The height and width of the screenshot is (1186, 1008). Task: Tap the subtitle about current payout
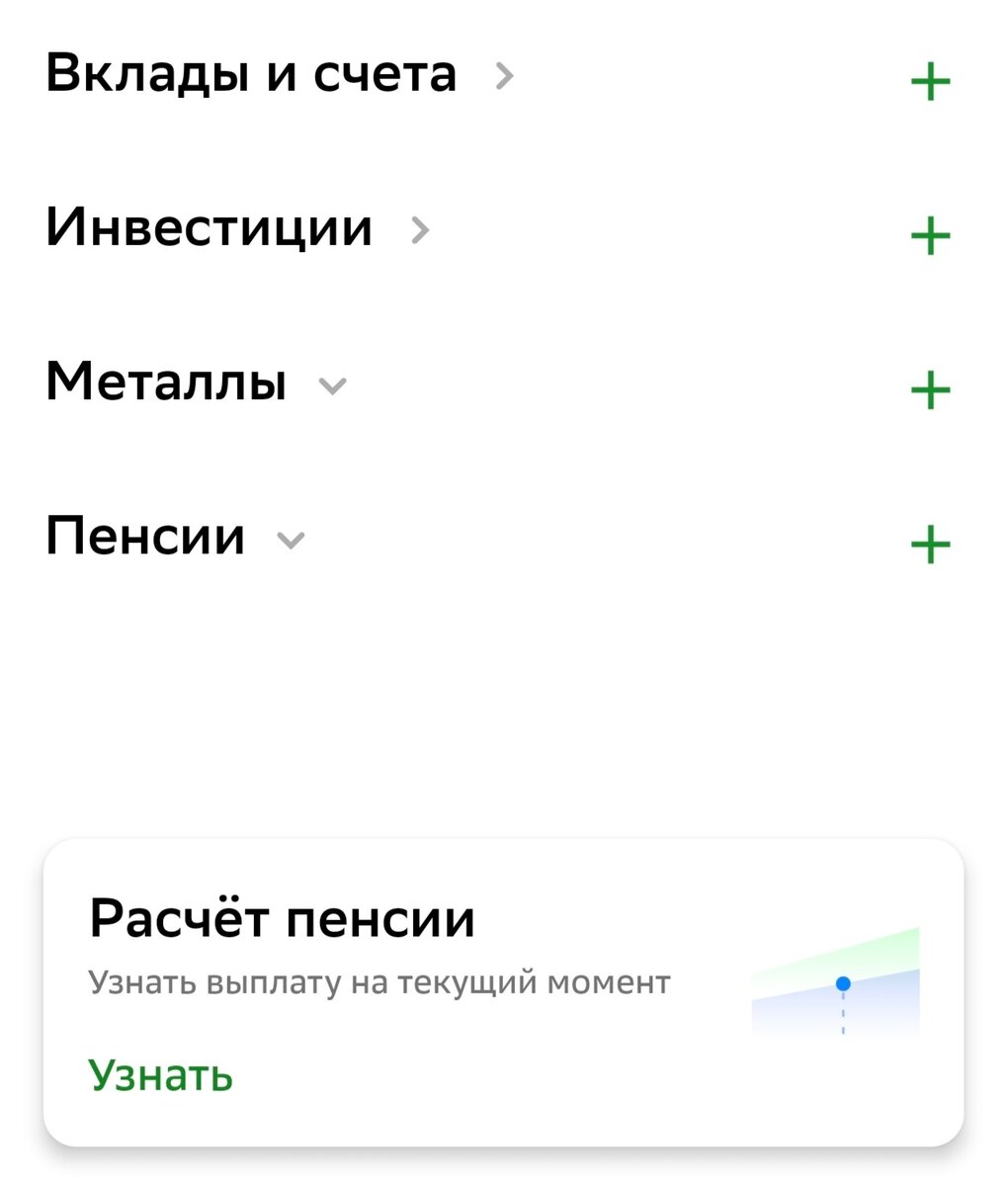point(379,980)
